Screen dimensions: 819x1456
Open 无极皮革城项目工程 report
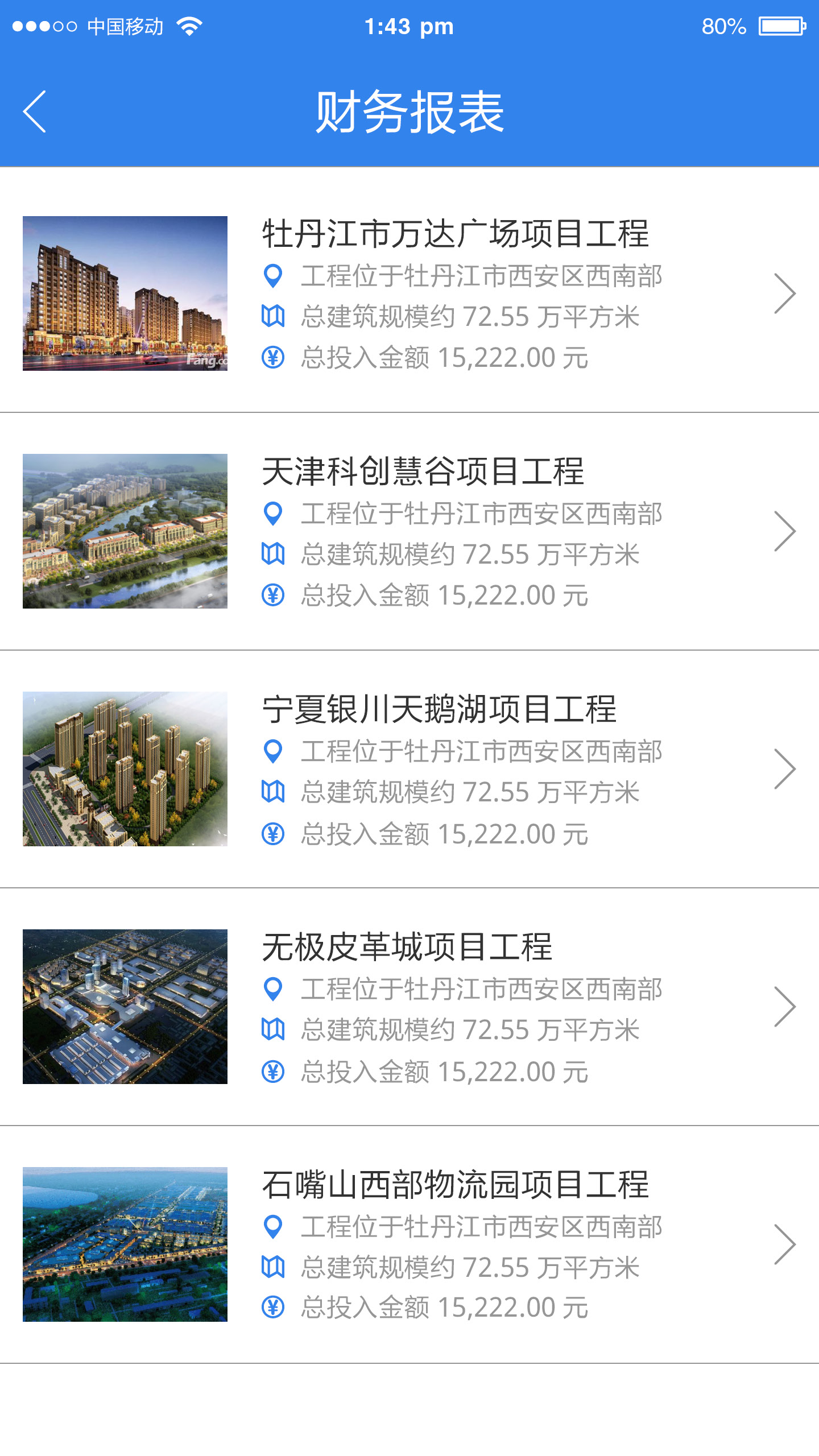click(409, 1007)
